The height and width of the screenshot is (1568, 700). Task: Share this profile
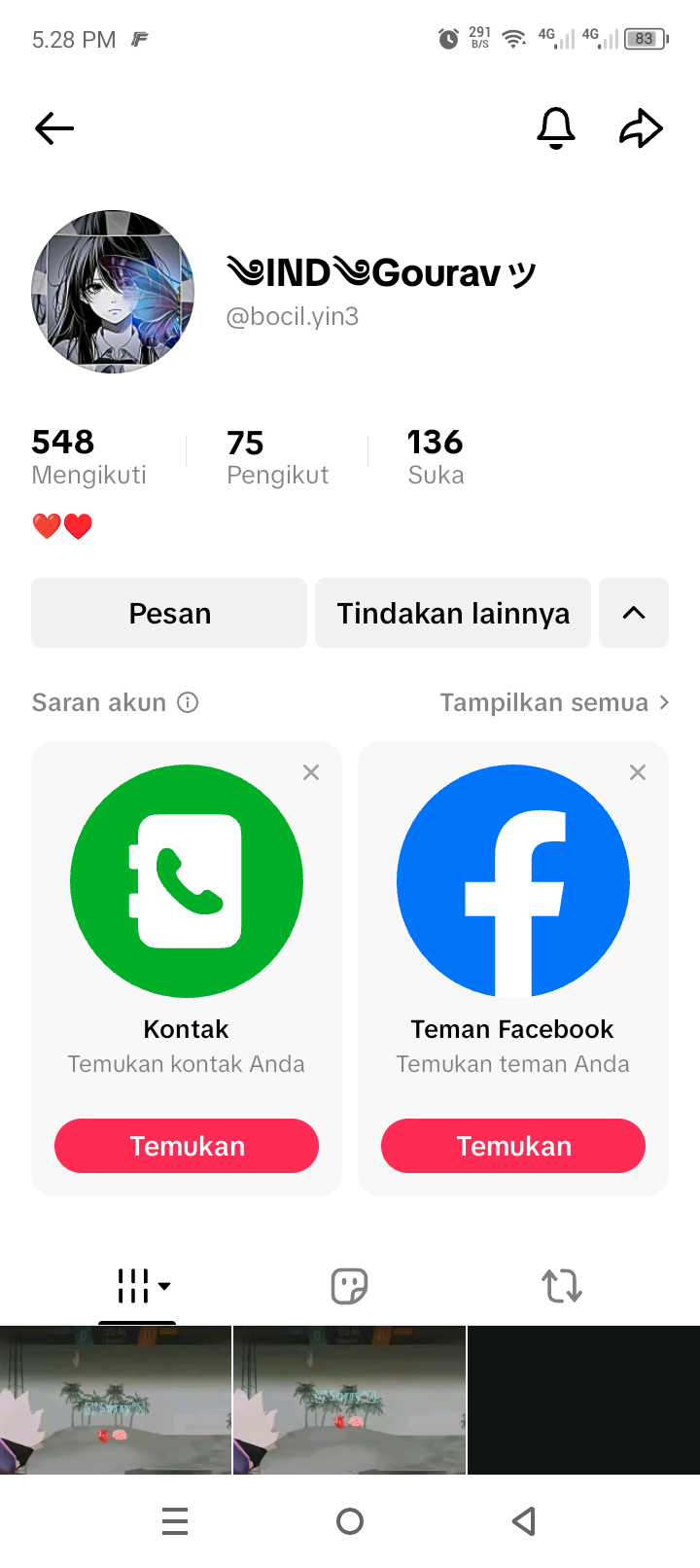(x=641, y=128)
